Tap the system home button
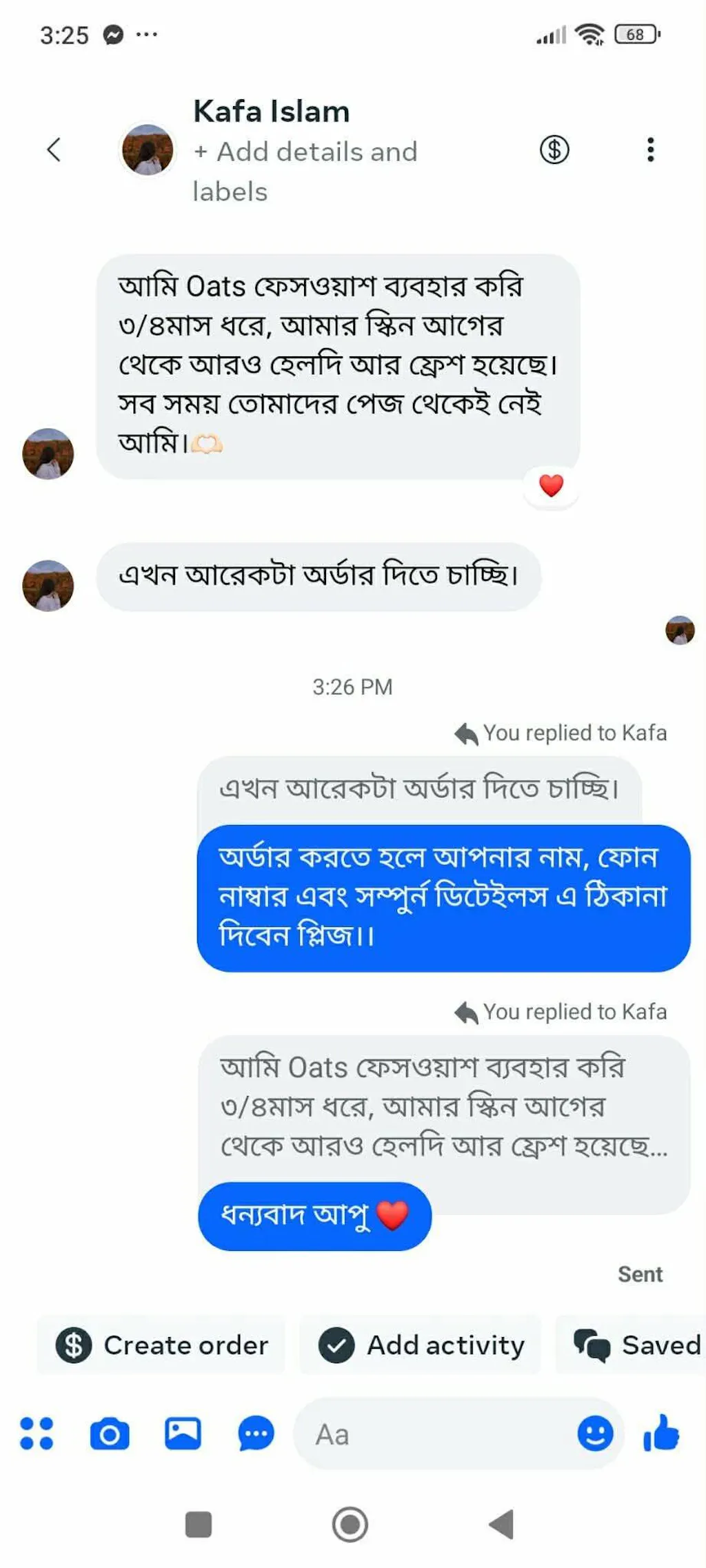 pos(350,1524)
